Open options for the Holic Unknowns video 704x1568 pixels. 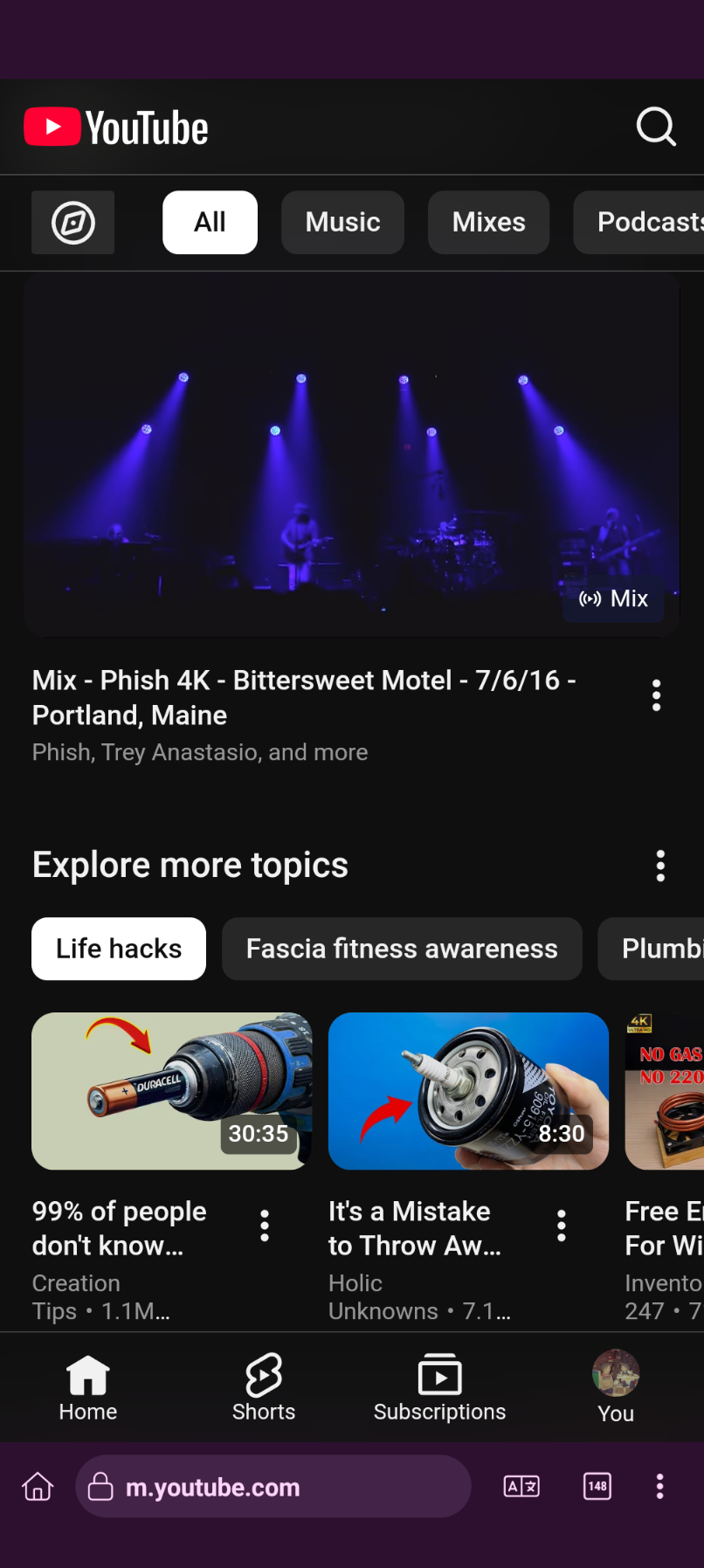[x=562, y=1226]
